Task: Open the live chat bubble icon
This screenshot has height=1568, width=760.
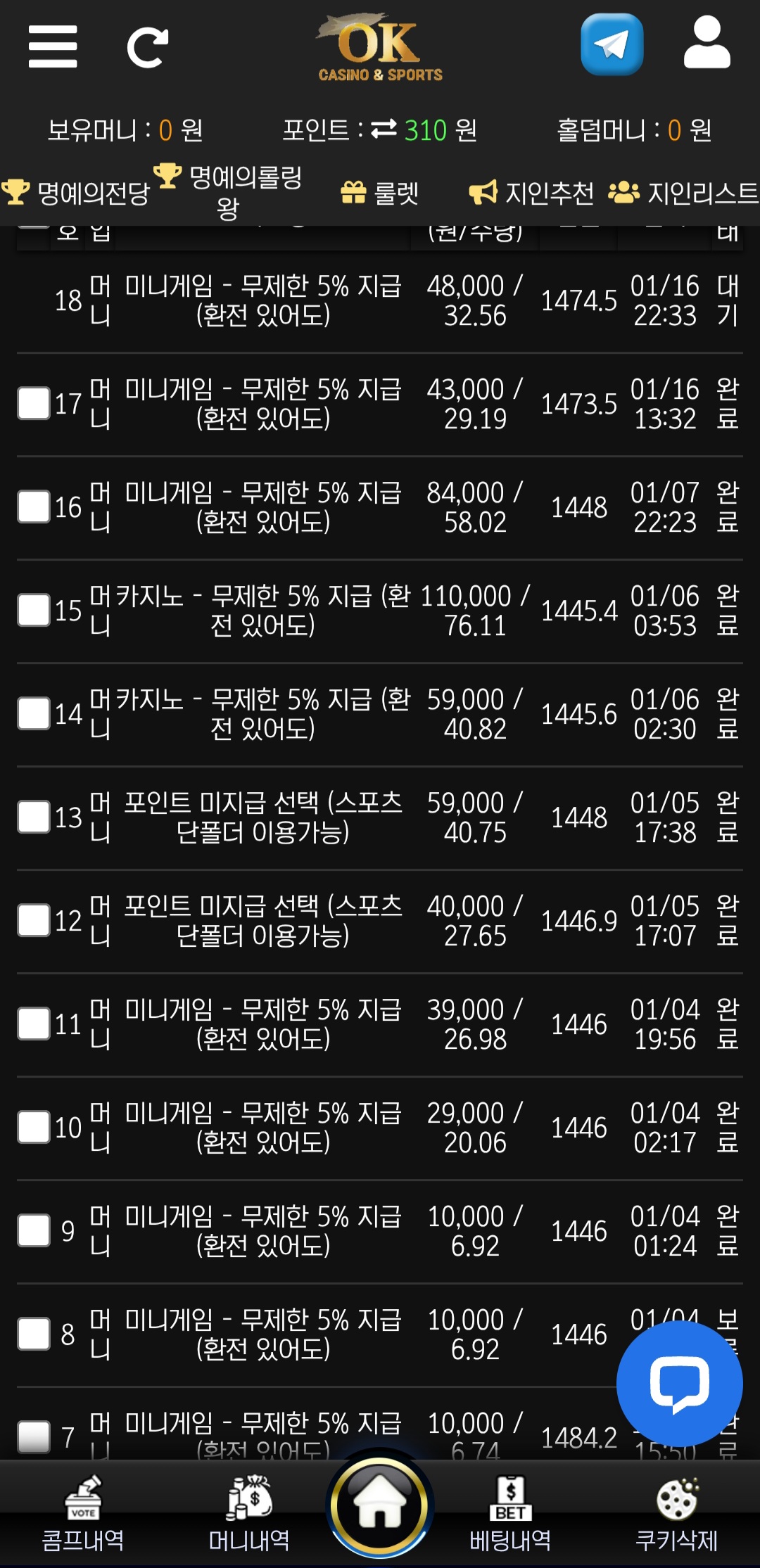Action: 680,1383
